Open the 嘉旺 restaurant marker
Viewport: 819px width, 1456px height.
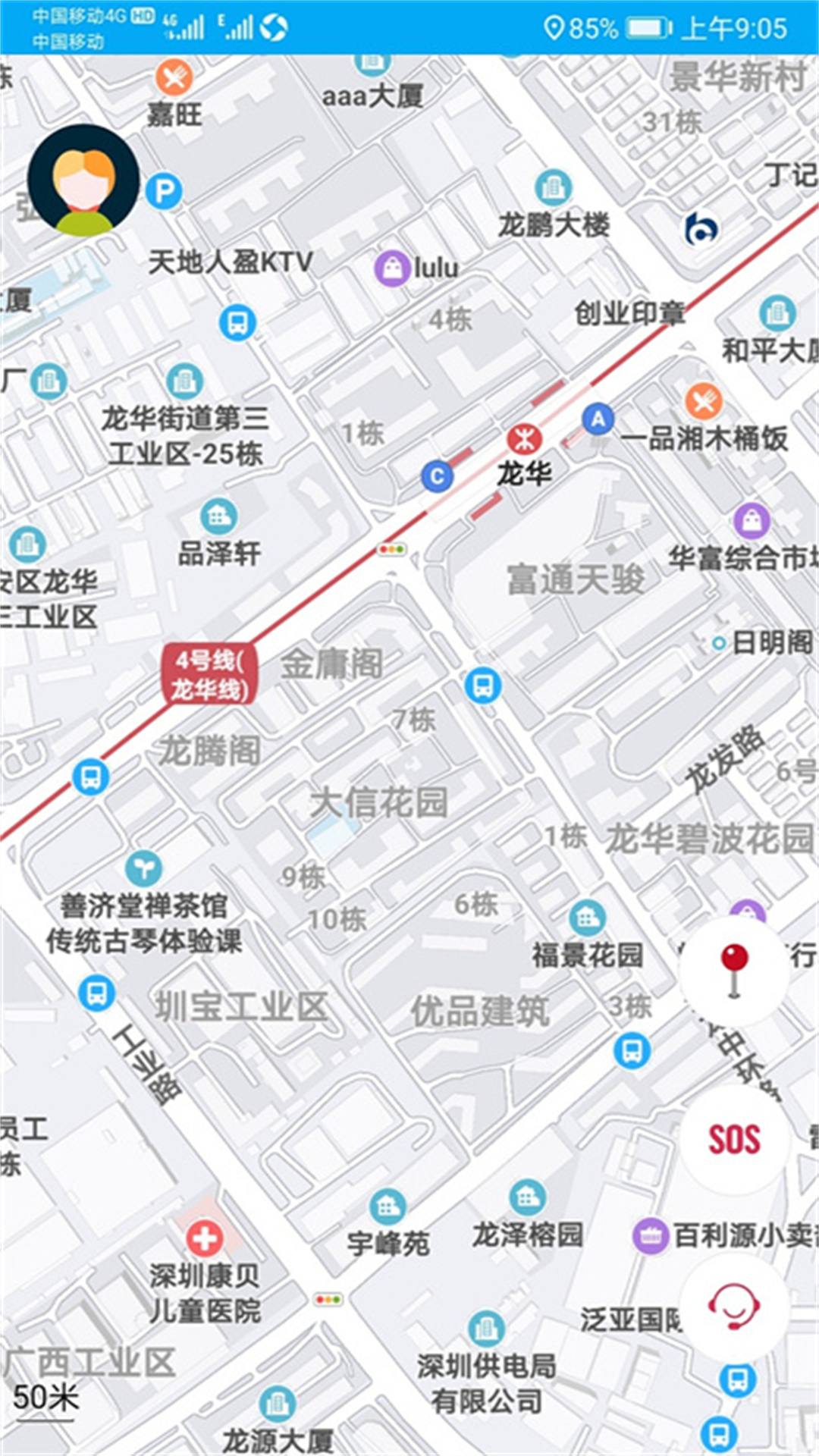174,77
